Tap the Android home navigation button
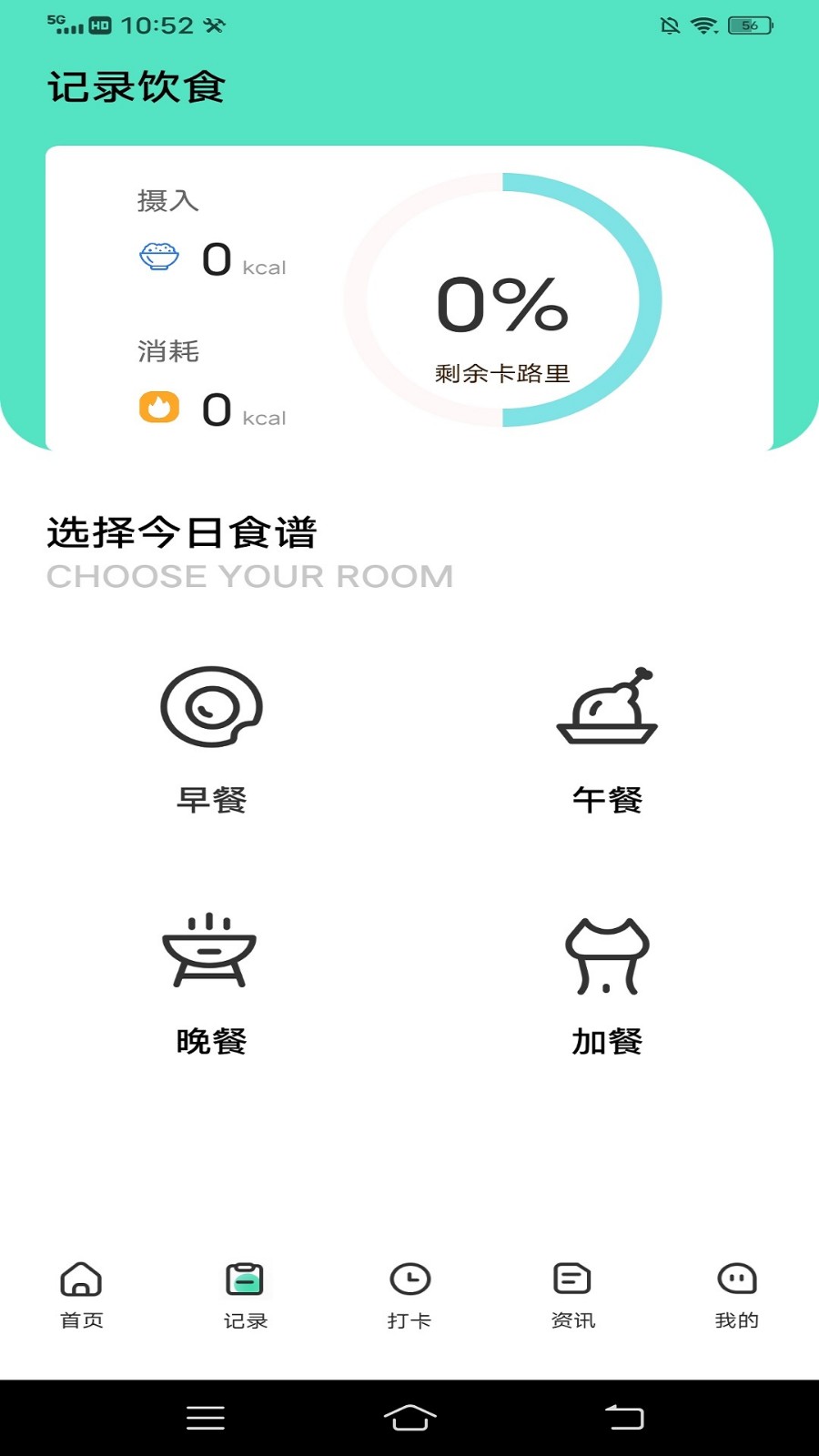Screen dimensions: 819x1456 (409, 1416)
